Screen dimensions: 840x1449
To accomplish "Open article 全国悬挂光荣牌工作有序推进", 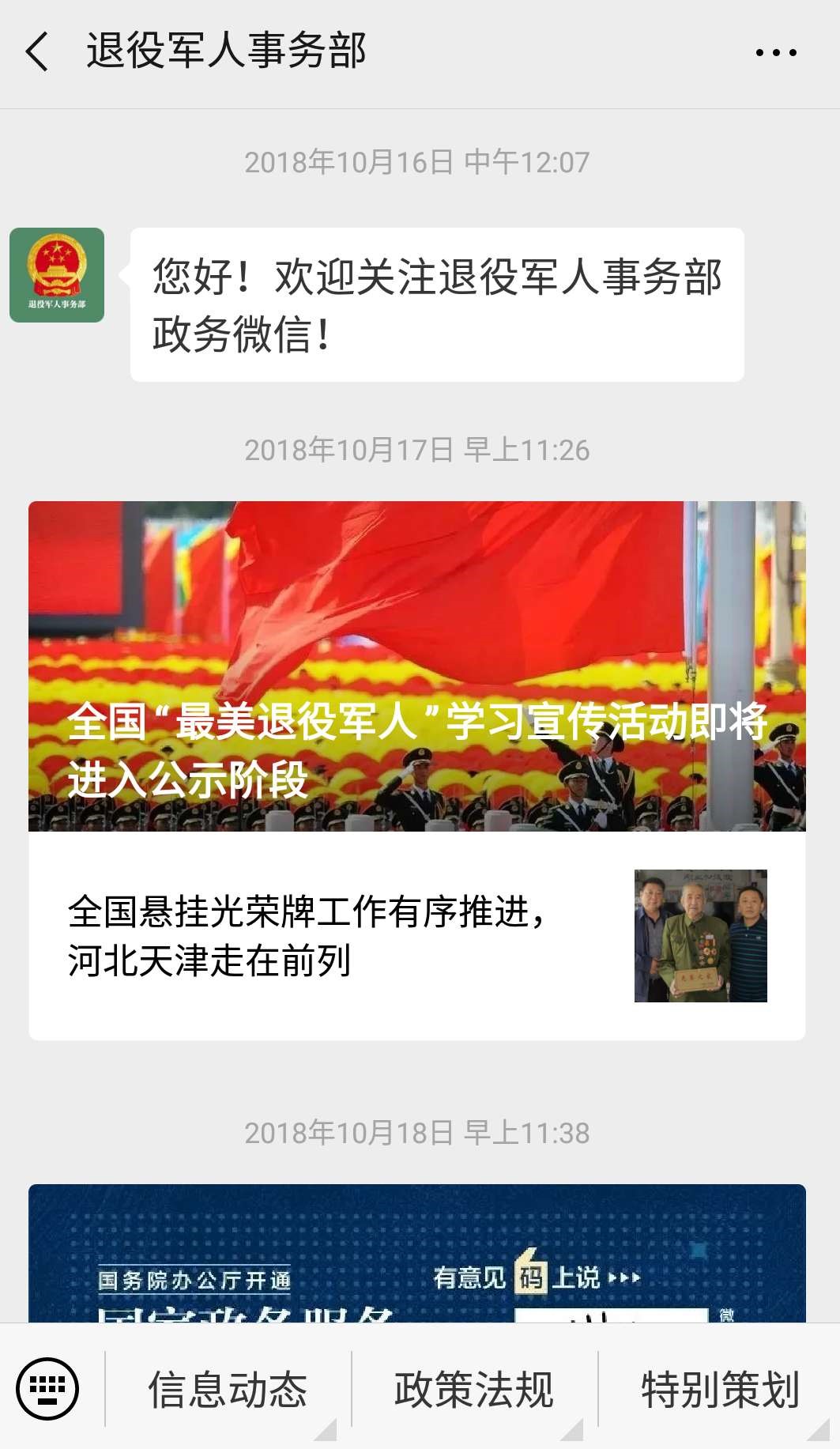I will (x=416, y=936).
